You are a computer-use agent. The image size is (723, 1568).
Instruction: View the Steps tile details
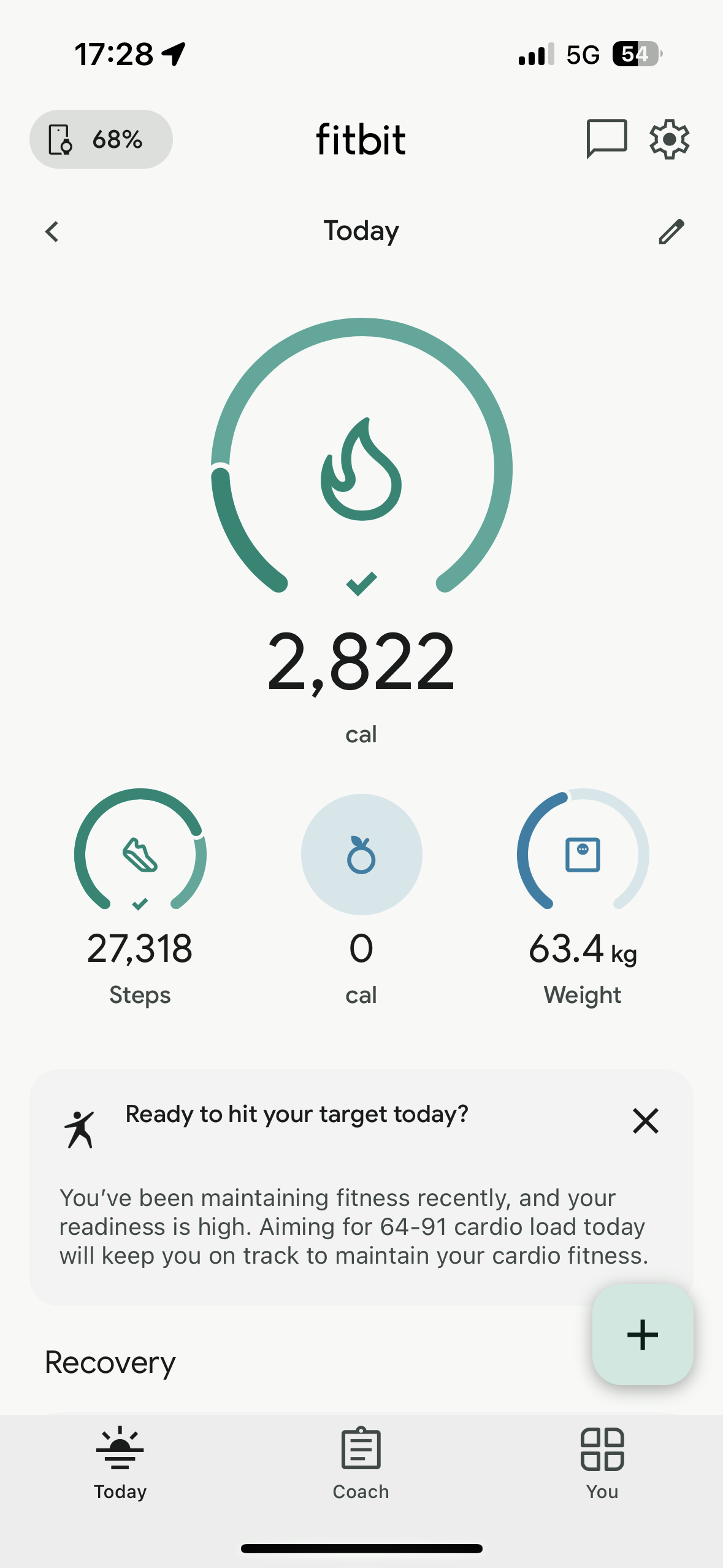coord(140,854)
